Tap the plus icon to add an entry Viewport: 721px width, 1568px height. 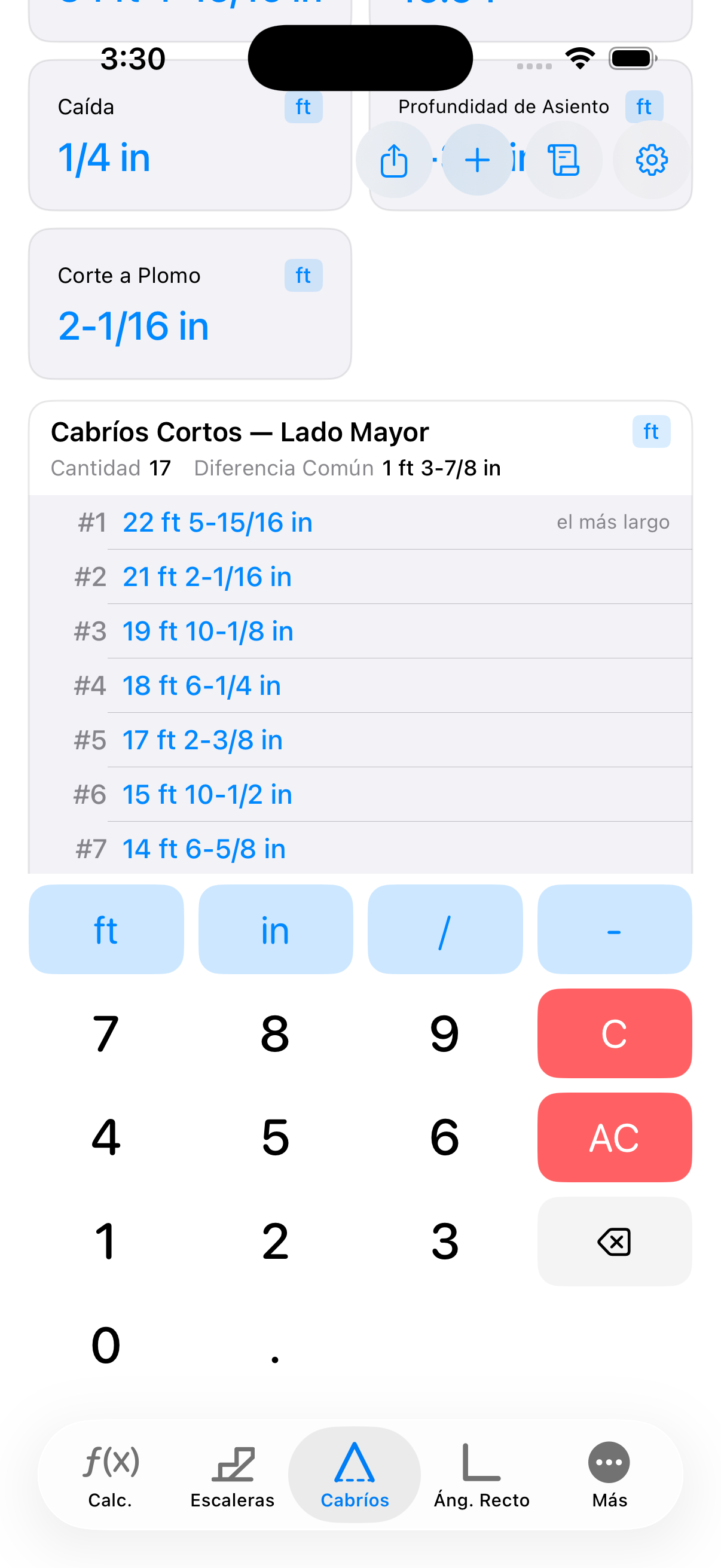click(x=477, y=160)
